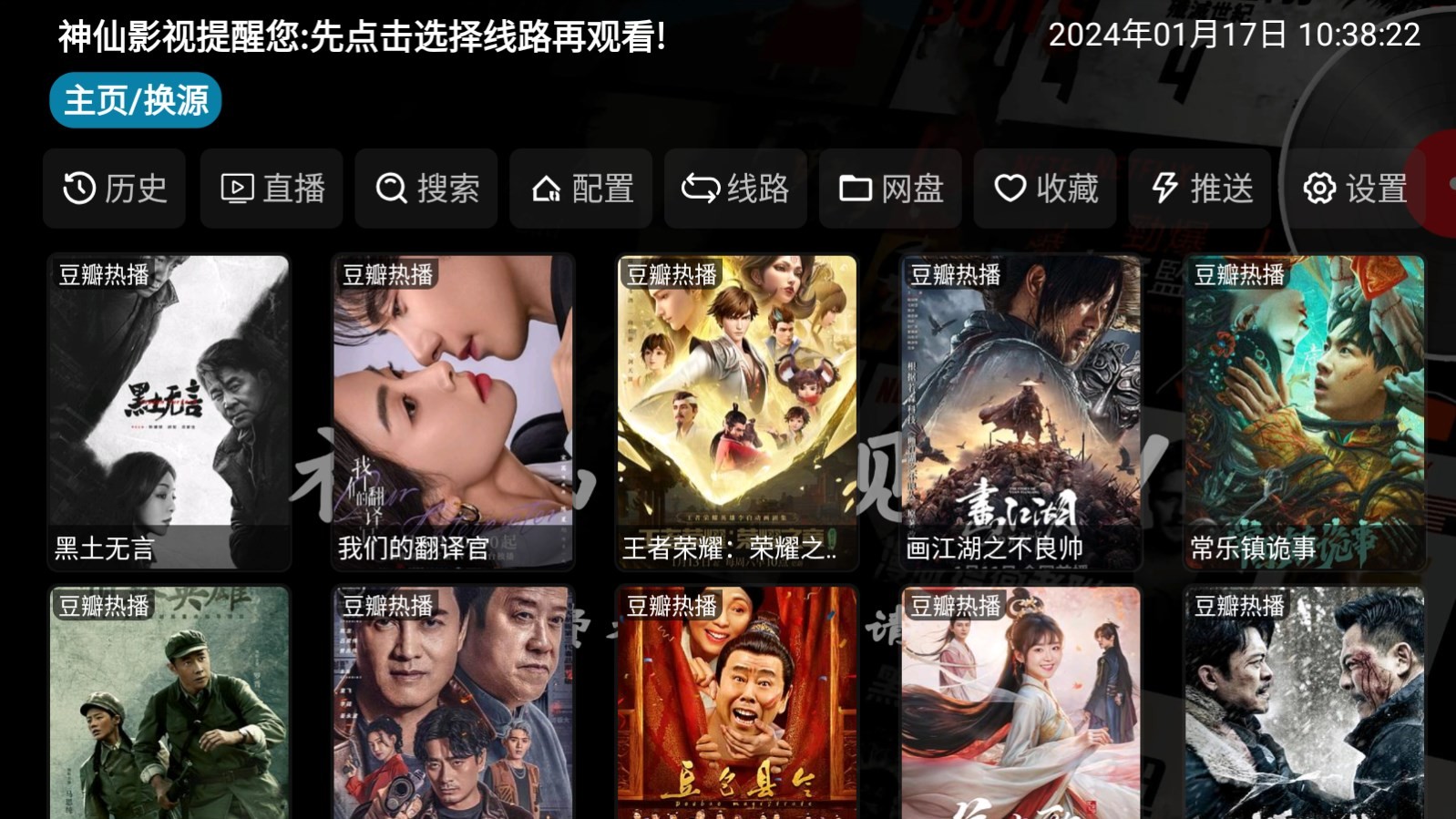Tap the 主页/换源 button
Image resolution: width=1456 pixels, height=819 pixels.
(136, 100)
